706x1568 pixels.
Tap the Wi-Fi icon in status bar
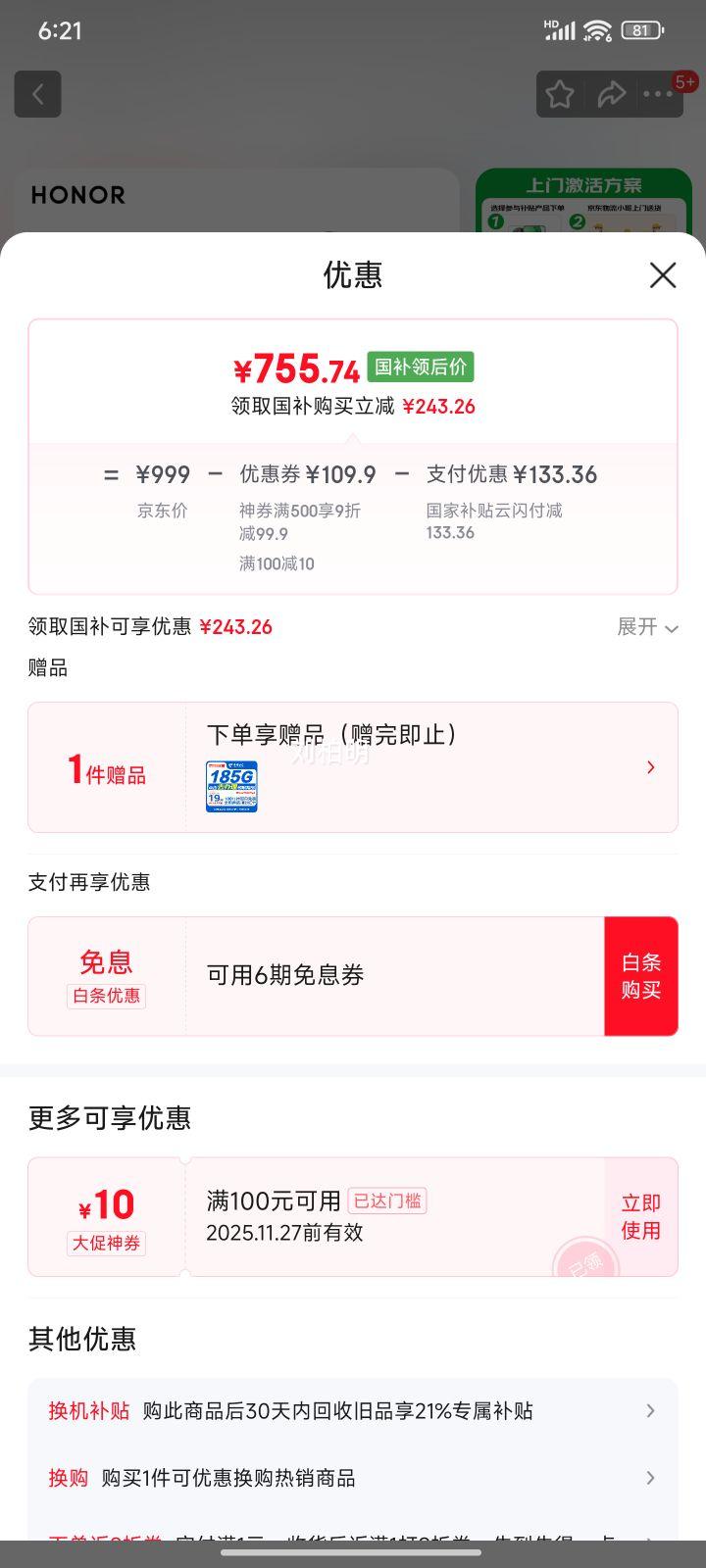(x=600, y=30)
